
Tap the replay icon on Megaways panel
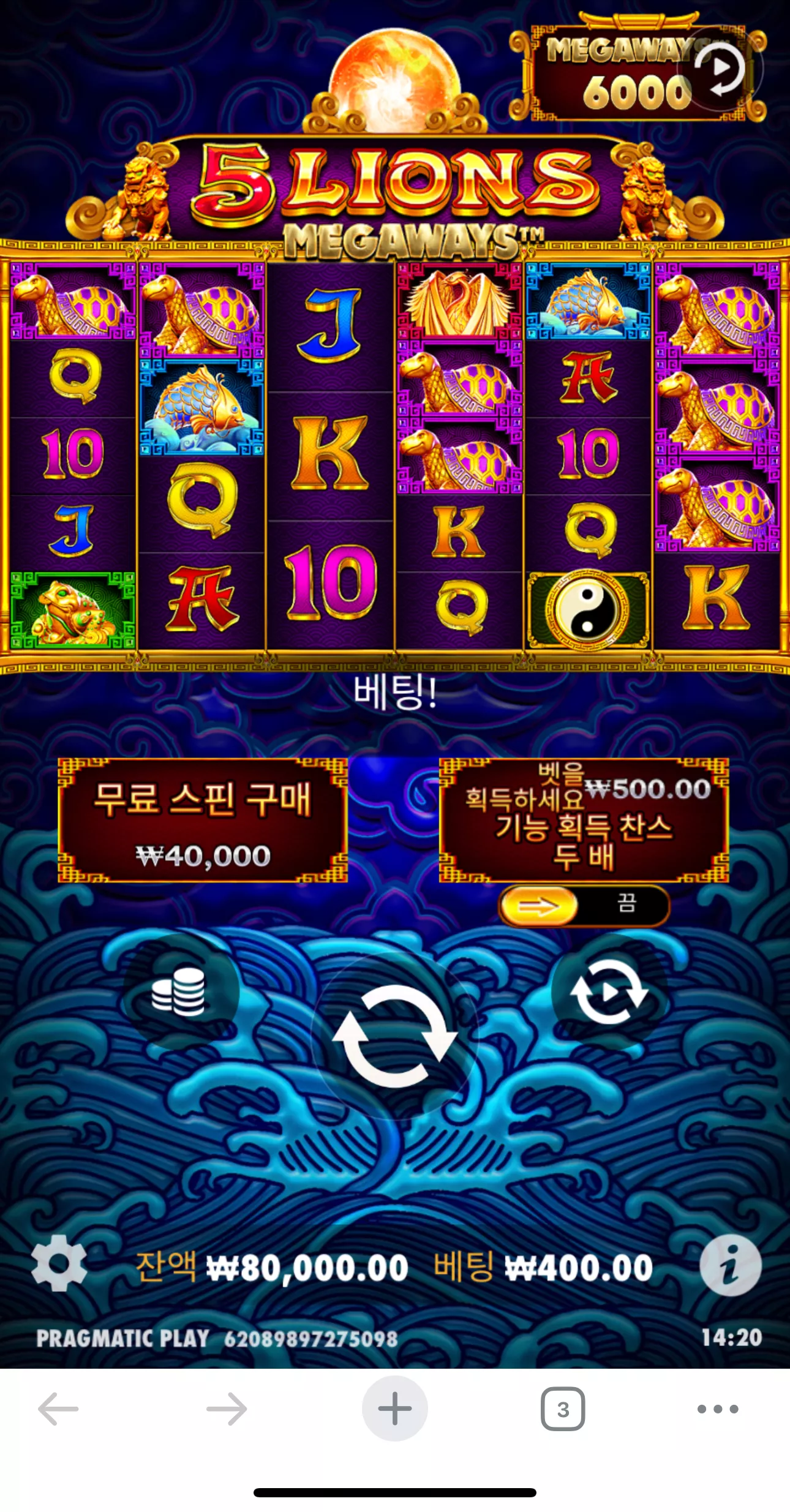(721, 69)
